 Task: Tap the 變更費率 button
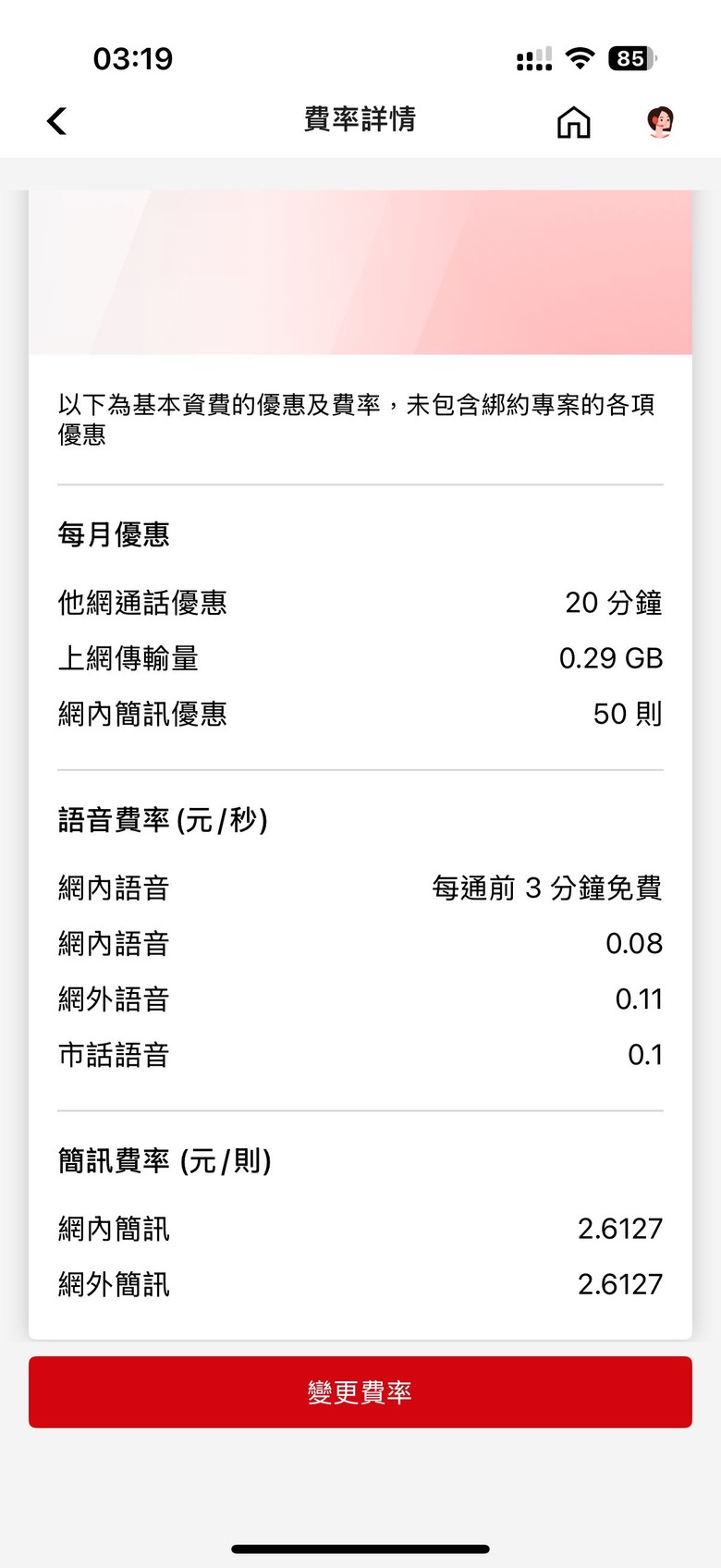pyautogui.click(x=360, y=1391)
